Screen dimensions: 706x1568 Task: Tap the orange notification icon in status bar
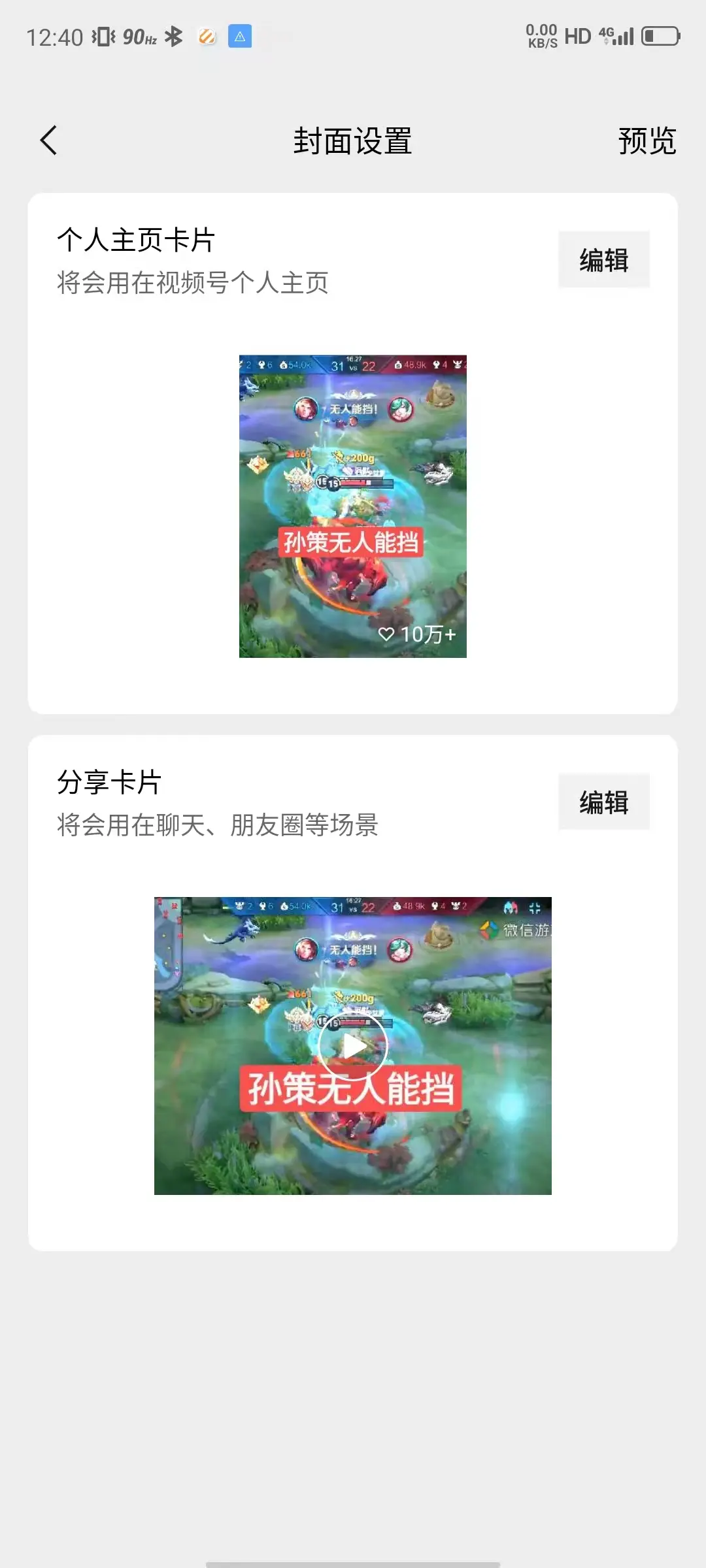[x=207, y=37]
